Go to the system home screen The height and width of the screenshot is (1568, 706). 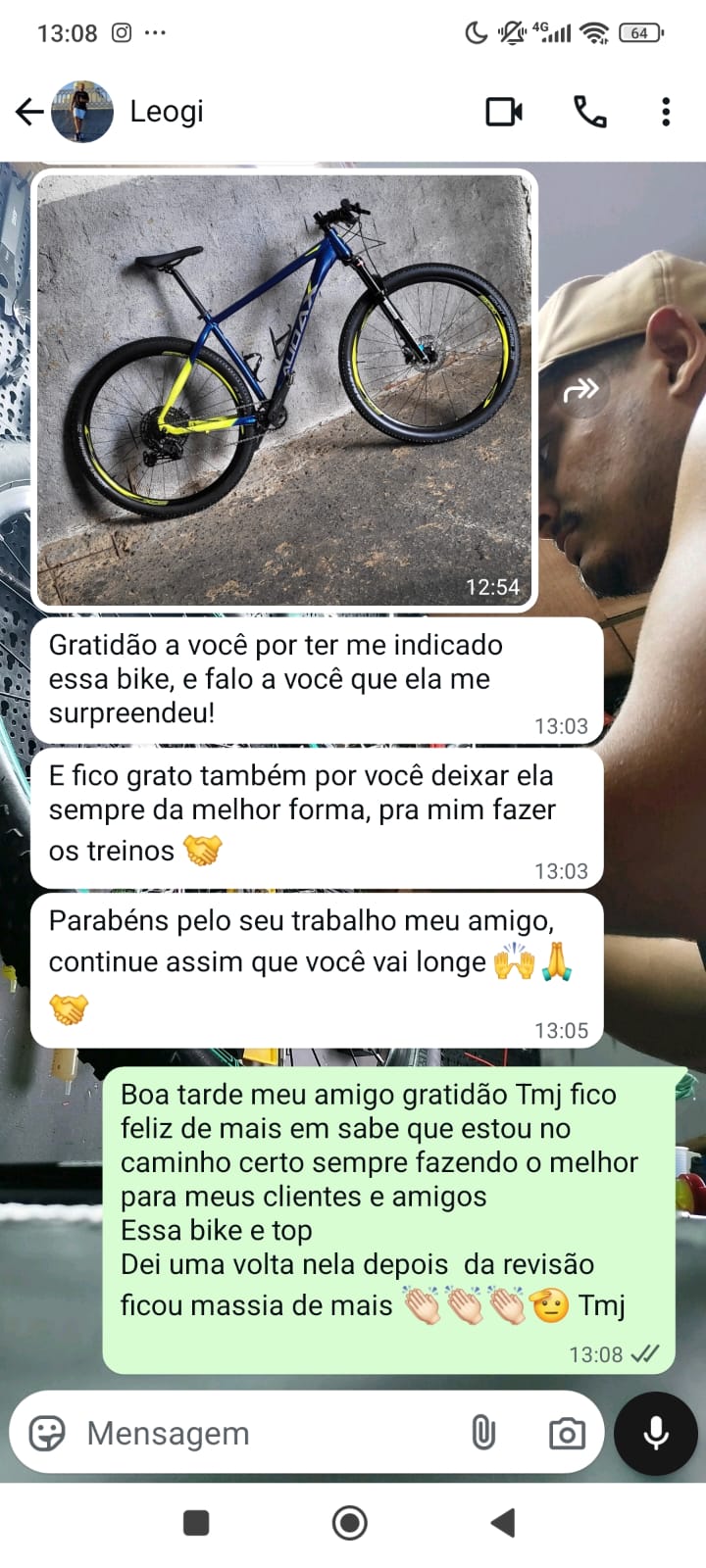[350, 1523]
